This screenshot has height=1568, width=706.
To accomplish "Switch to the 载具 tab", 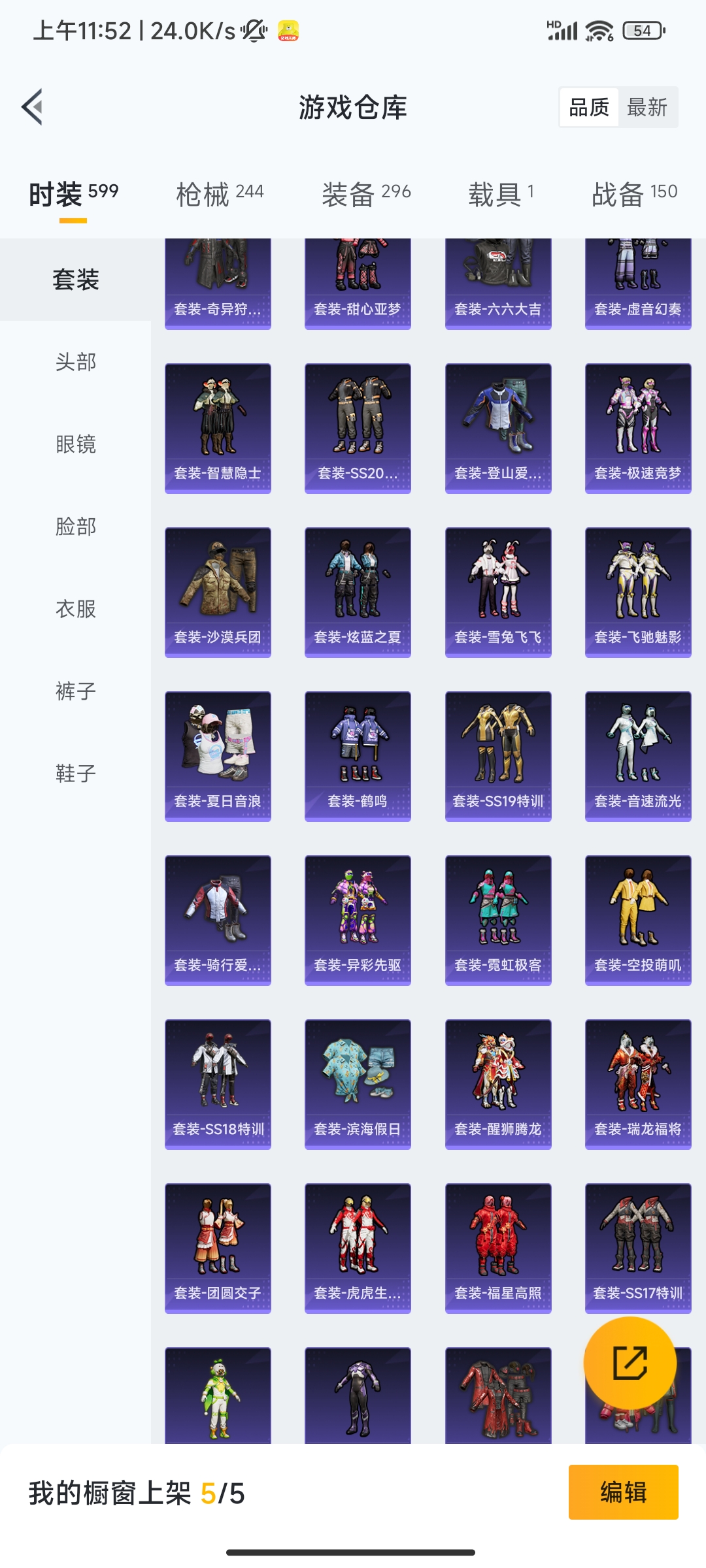I will point(501,194).
